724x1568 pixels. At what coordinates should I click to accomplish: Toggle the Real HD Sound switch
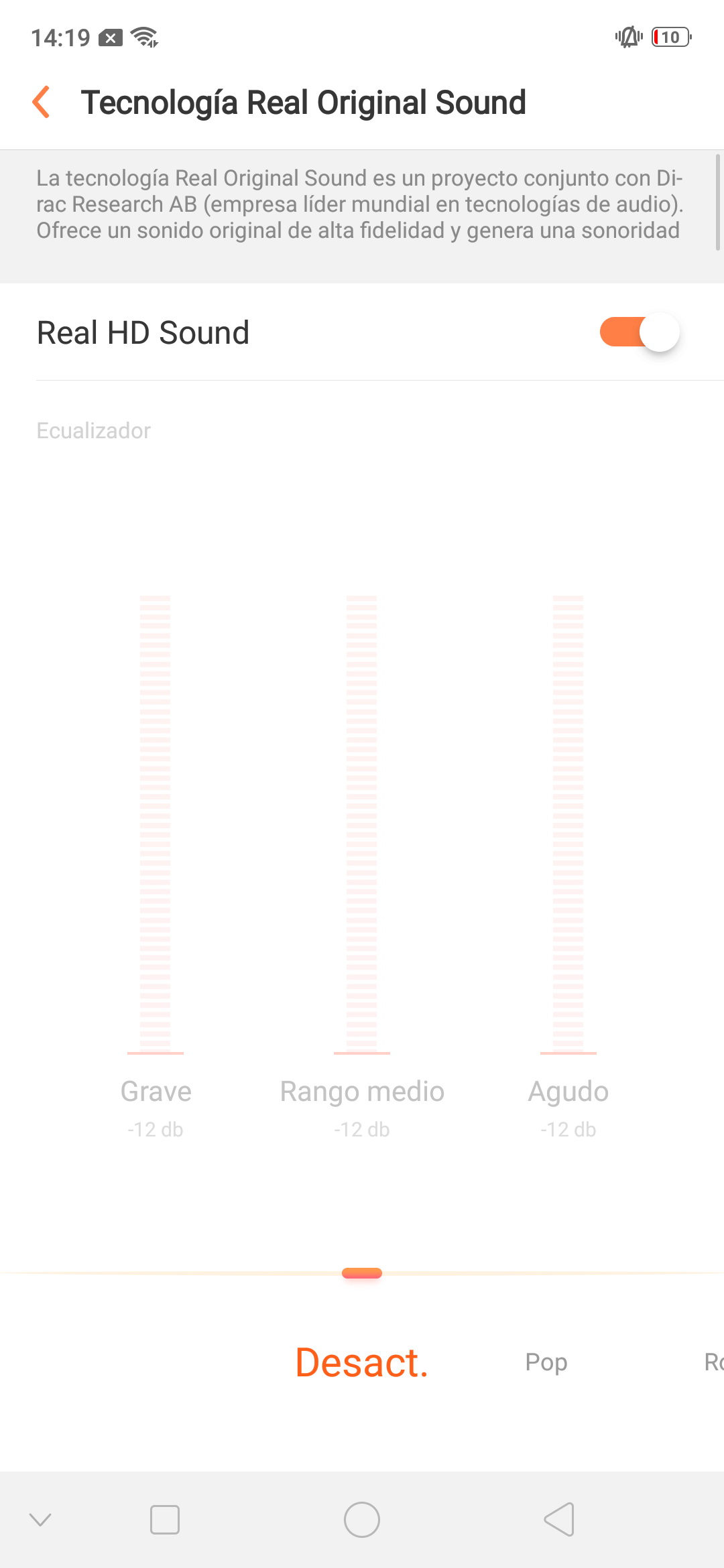point(640,332)
